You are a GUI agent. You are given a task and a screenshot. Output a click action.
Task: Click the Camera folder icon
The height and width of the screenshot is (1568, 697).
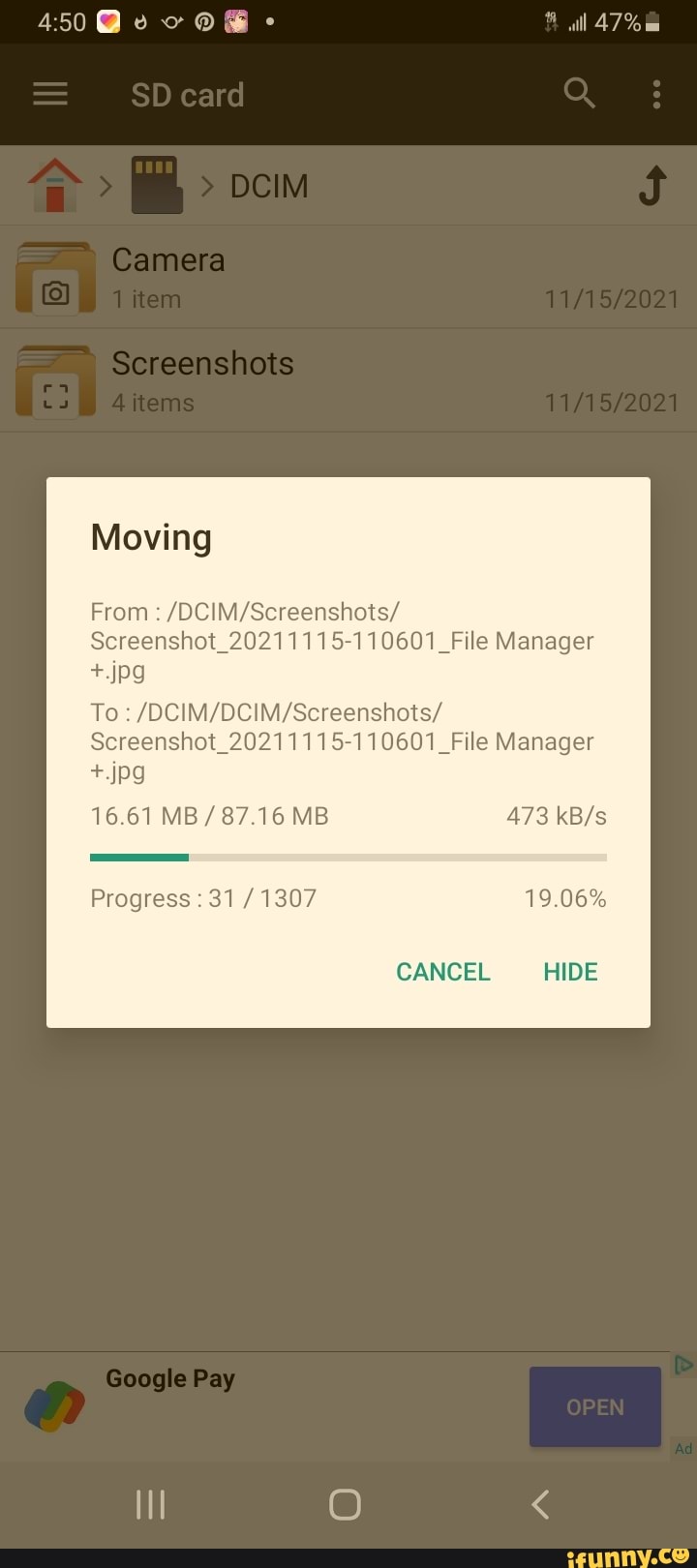54,278
